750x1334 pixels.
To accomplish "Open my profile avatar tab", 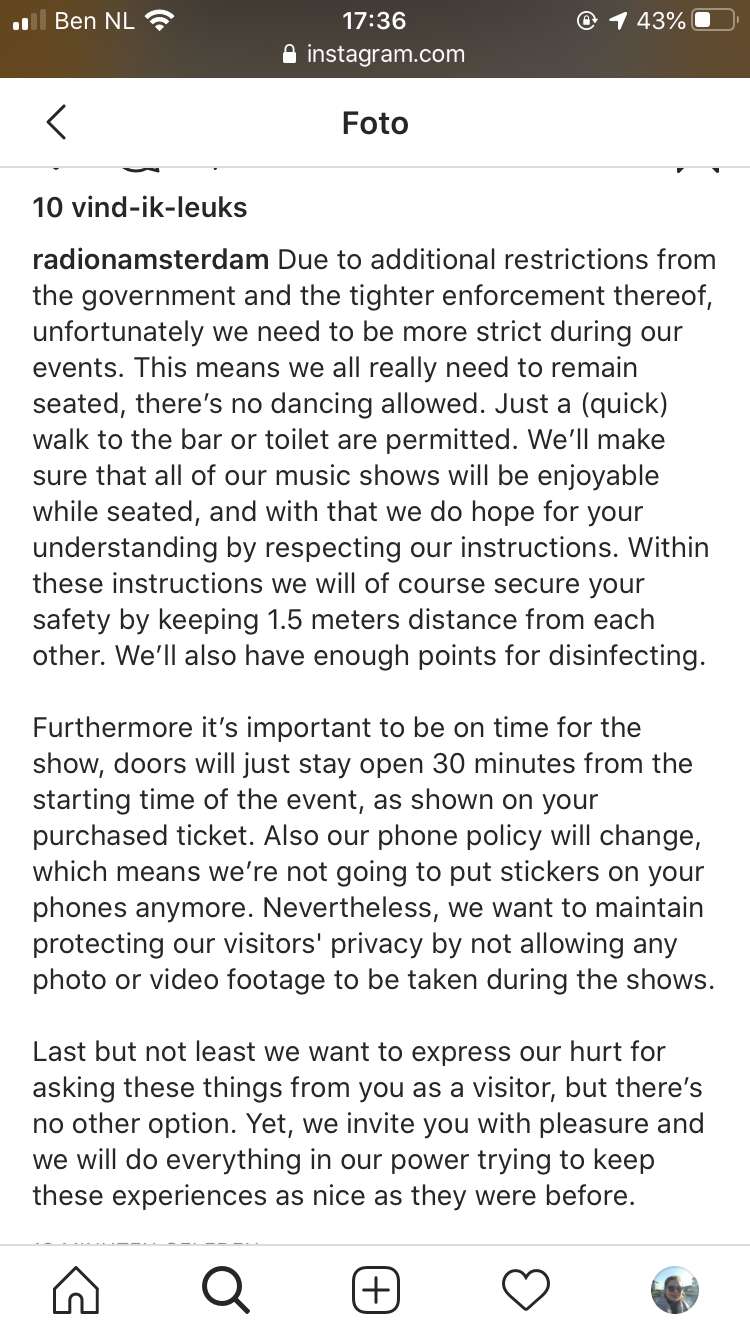I will click(675, 1290).
